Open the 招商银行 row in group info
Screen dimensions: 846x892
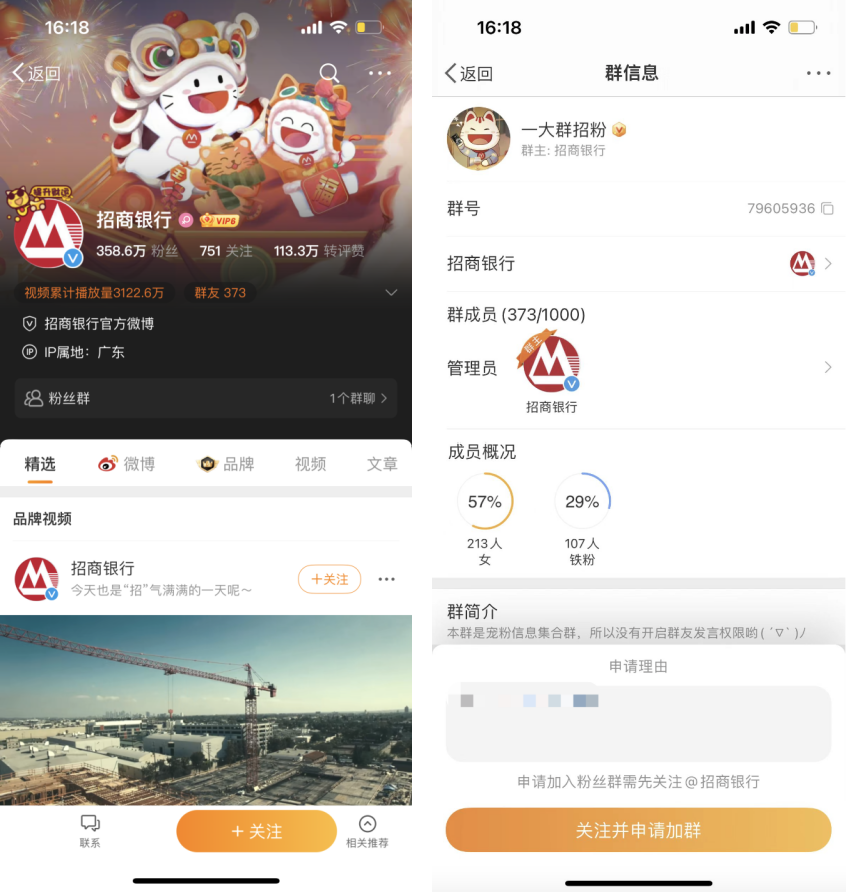[640, 264]
